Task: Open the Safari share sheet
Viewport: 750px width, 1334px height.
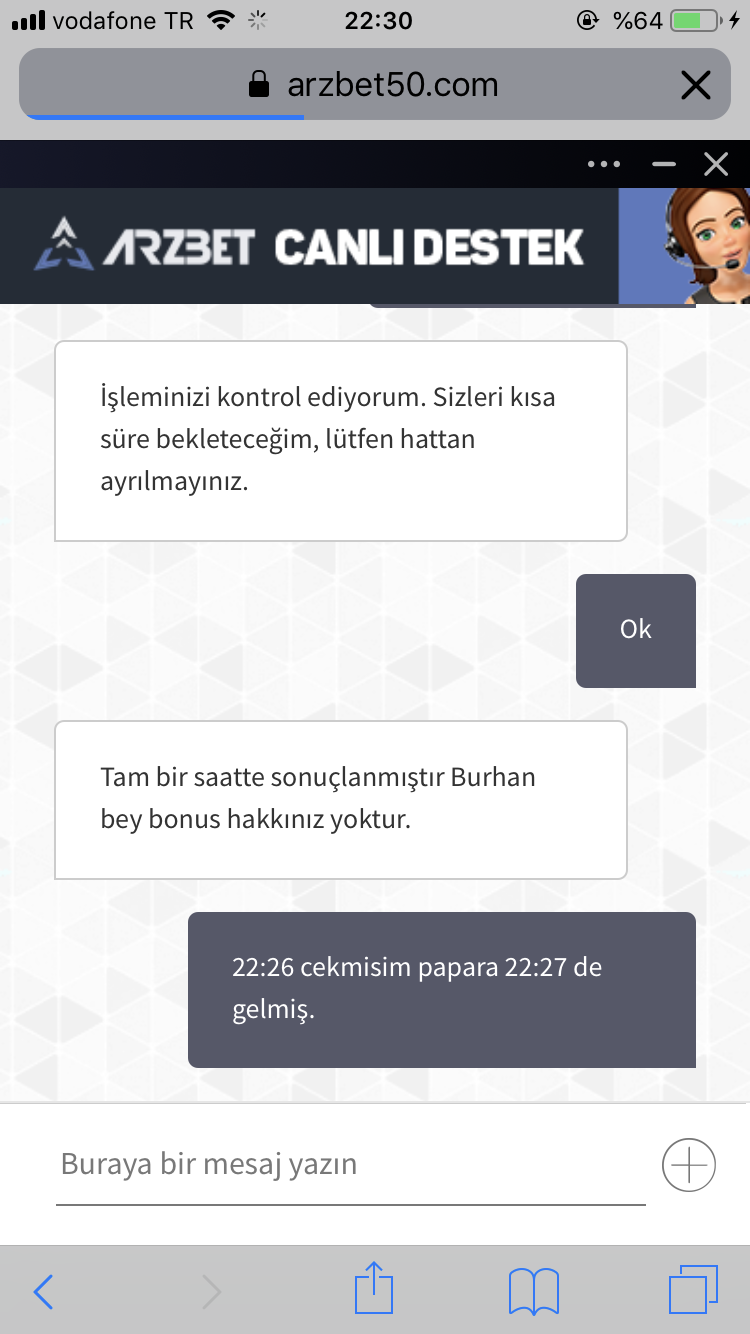Action: coord(372,1288)
